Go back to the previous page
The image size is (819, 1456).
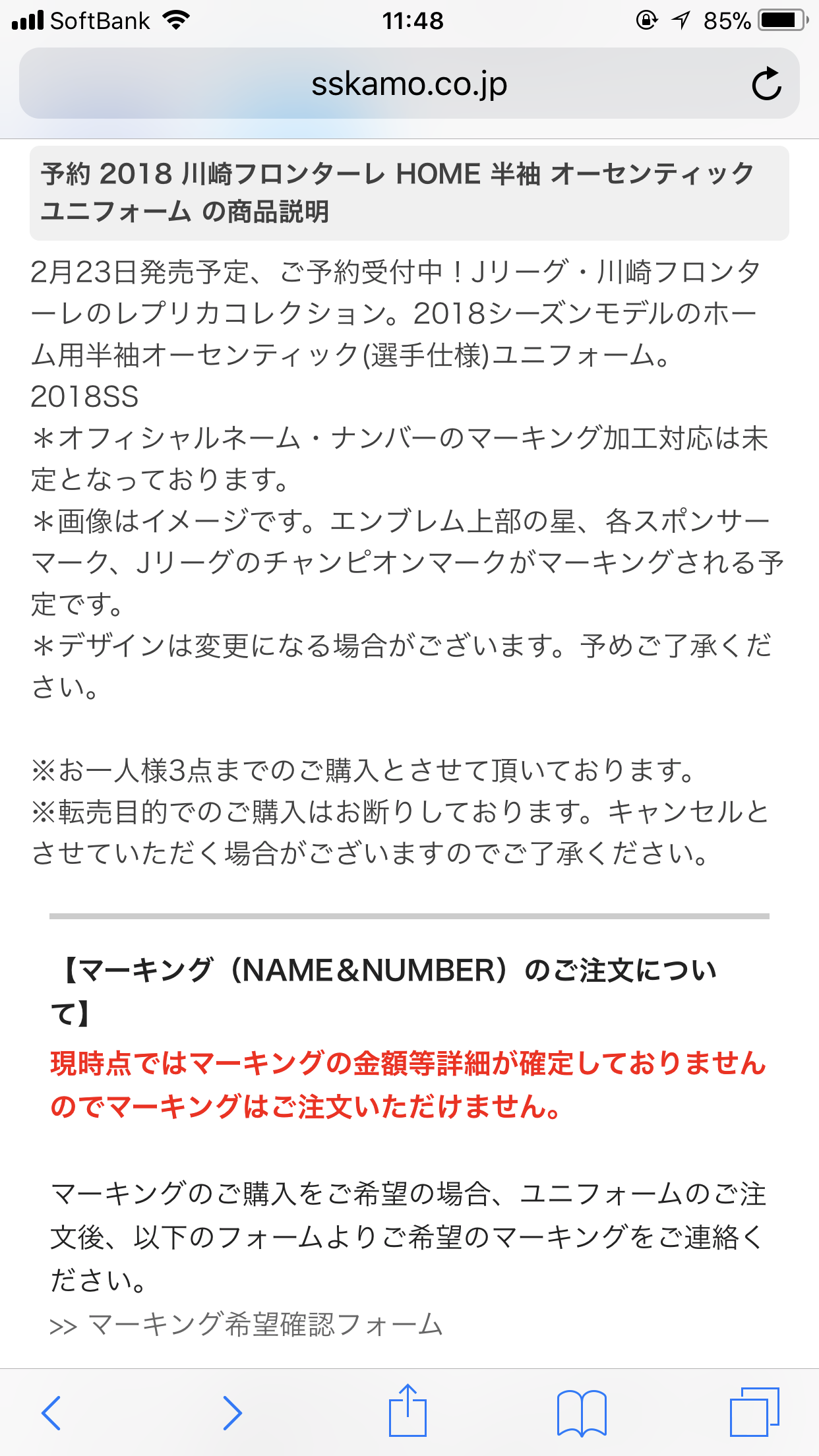coord(51,1412)
